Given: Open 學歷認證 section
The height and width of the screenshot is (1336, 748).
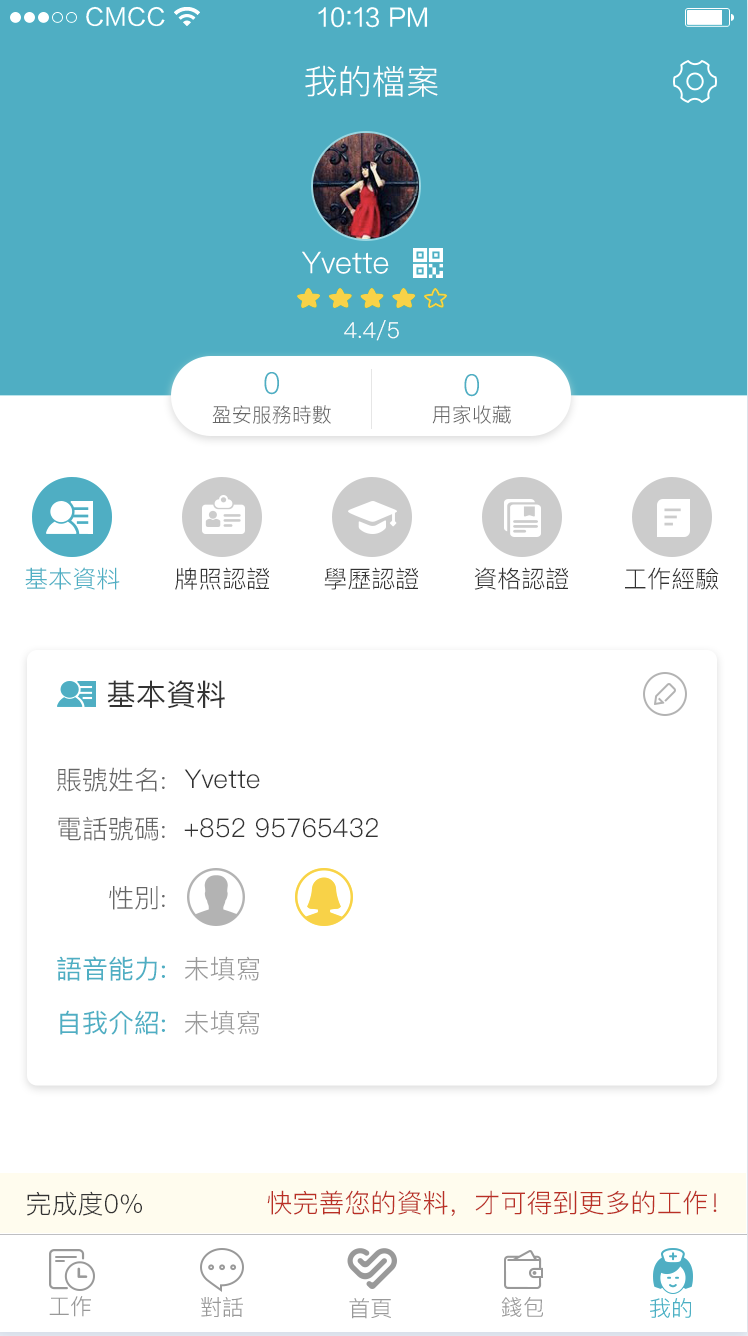Looking at the screenshot, I should pyautogui.click(x=372, y=535).
